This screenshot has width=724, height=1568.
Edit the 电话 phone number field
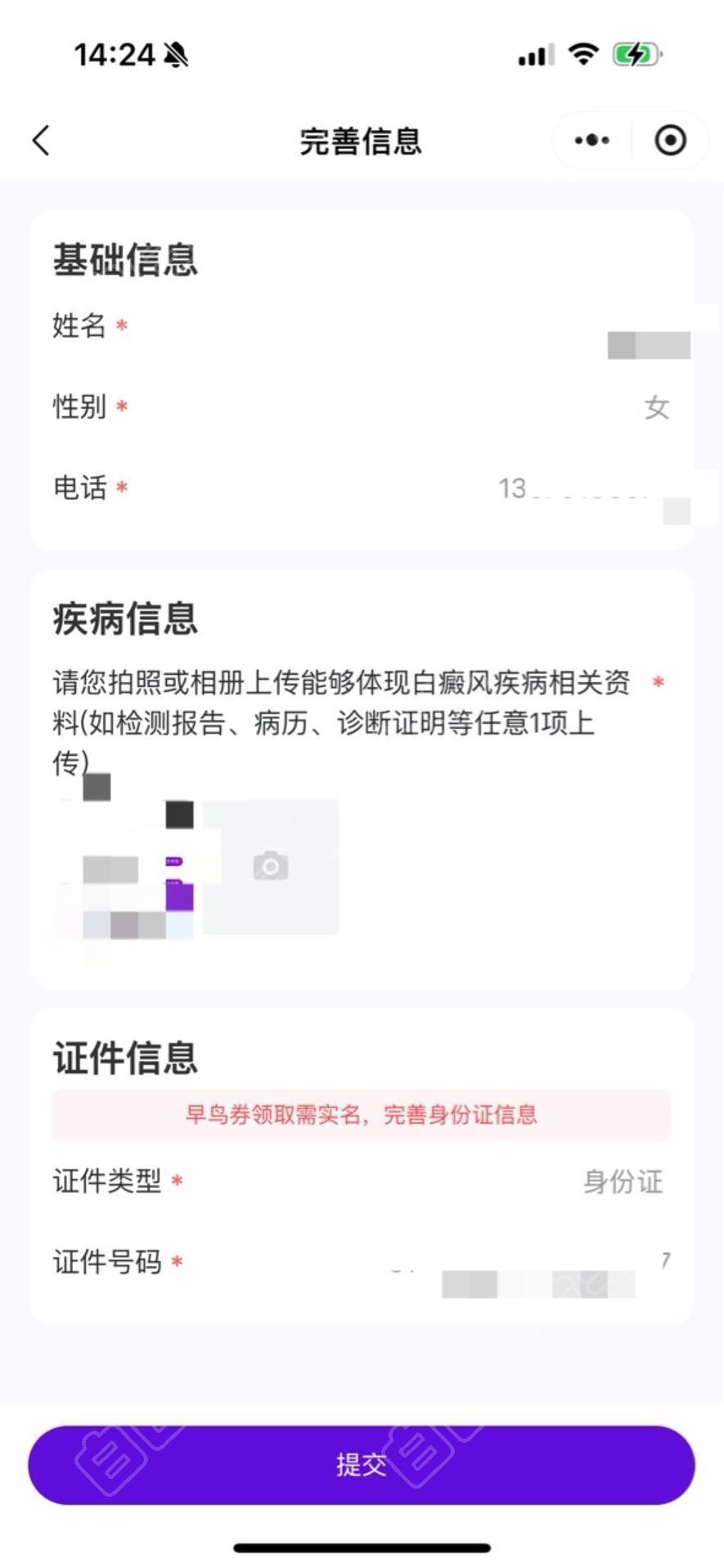(362, 488)
